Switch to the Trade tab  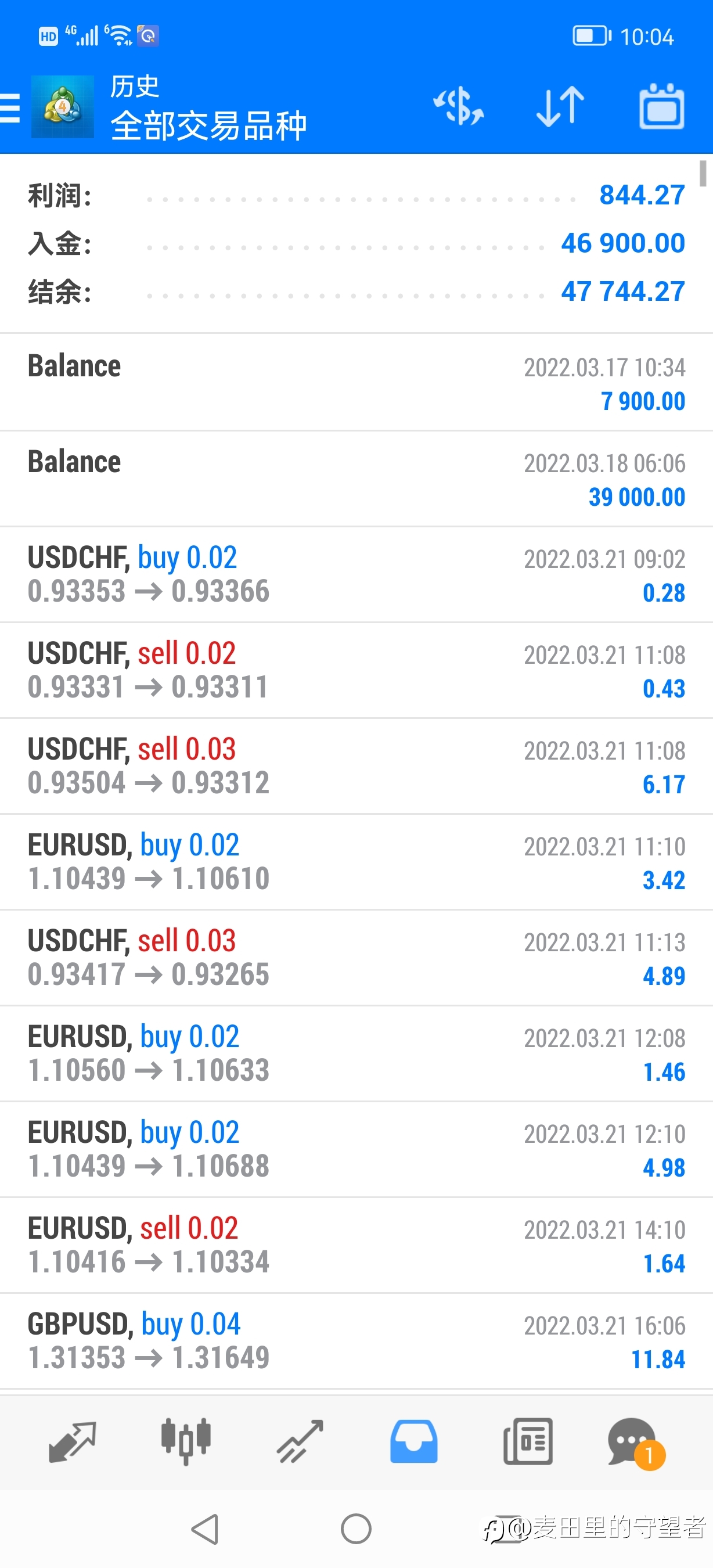pyautogui.click(x=300, y=1441)
